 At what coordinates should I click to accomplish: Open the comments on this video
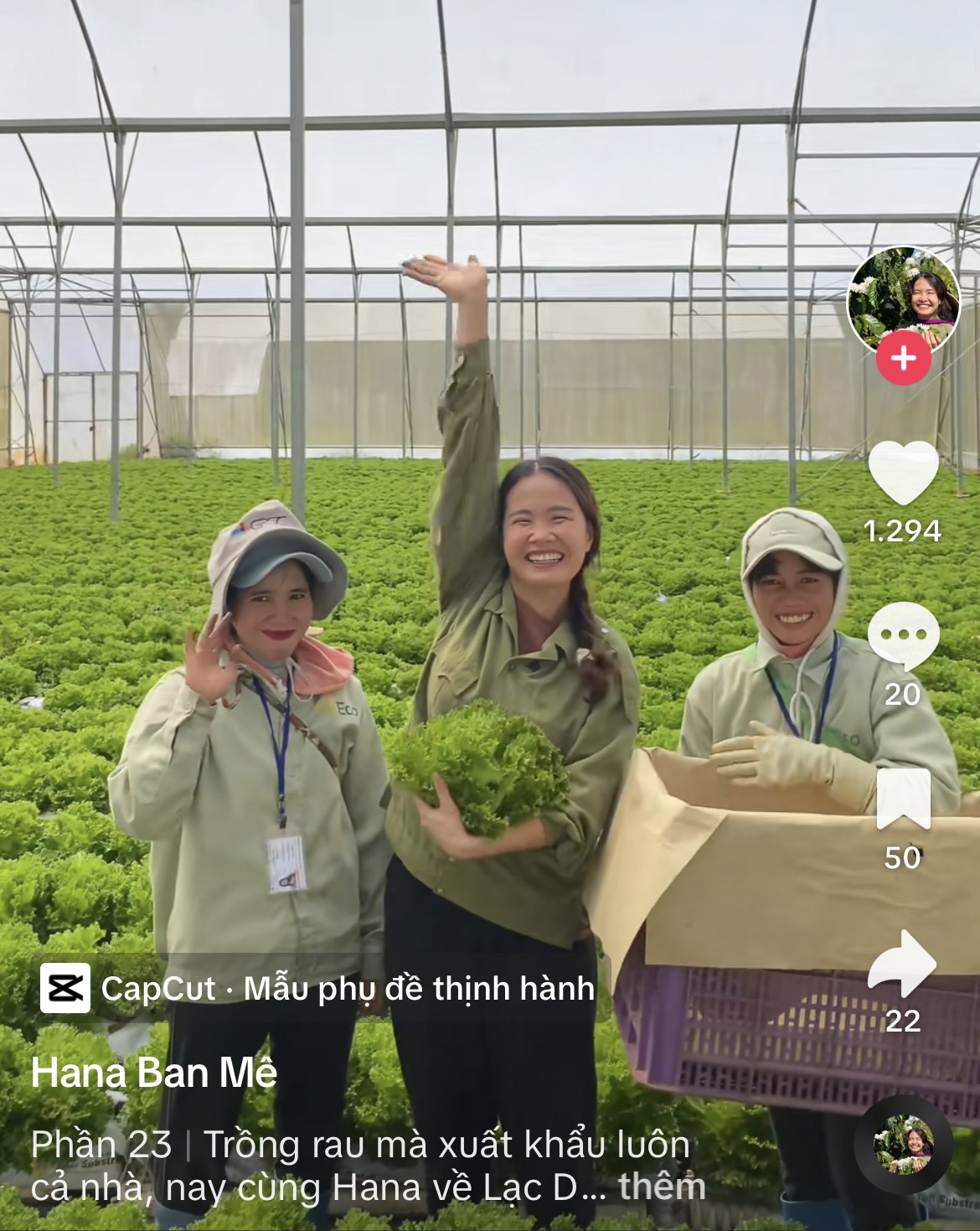click(x=903, y=637)
